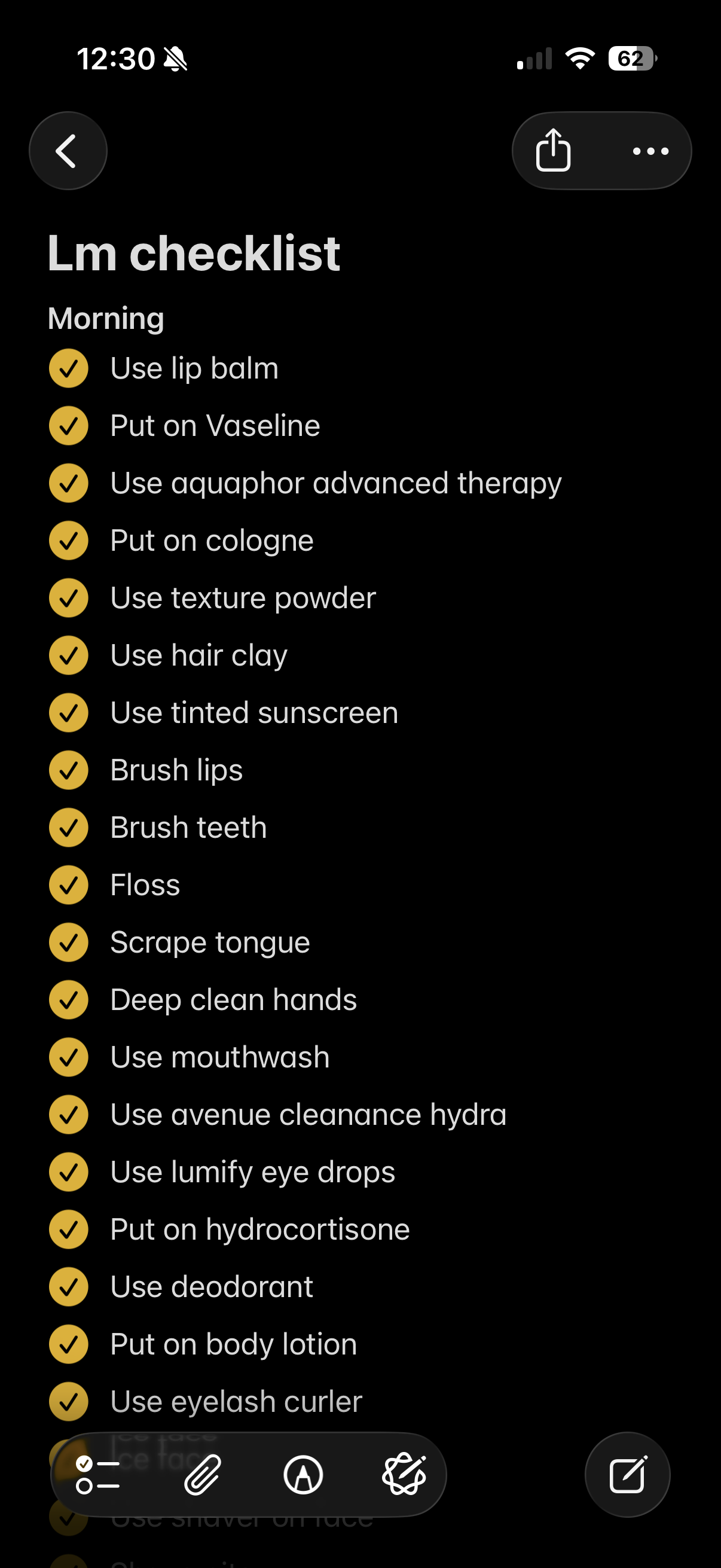Add a checklist with the toolbar button
721x1568 pixels.
(97, 1475)
